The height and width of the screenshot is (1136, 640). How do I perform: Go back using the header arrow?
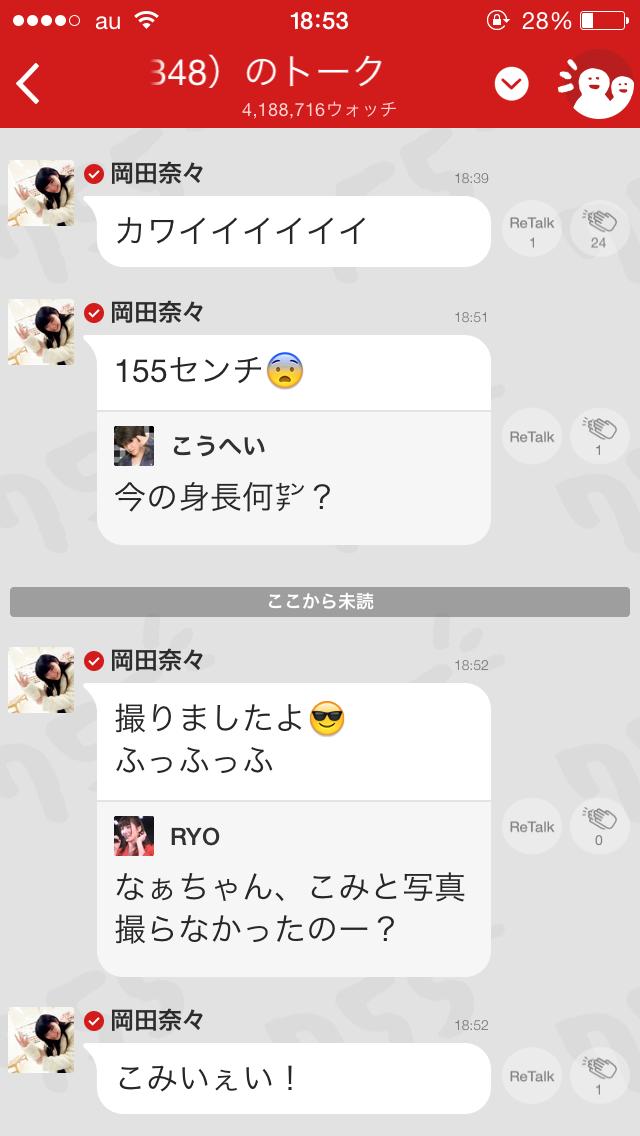pos(29,84)
